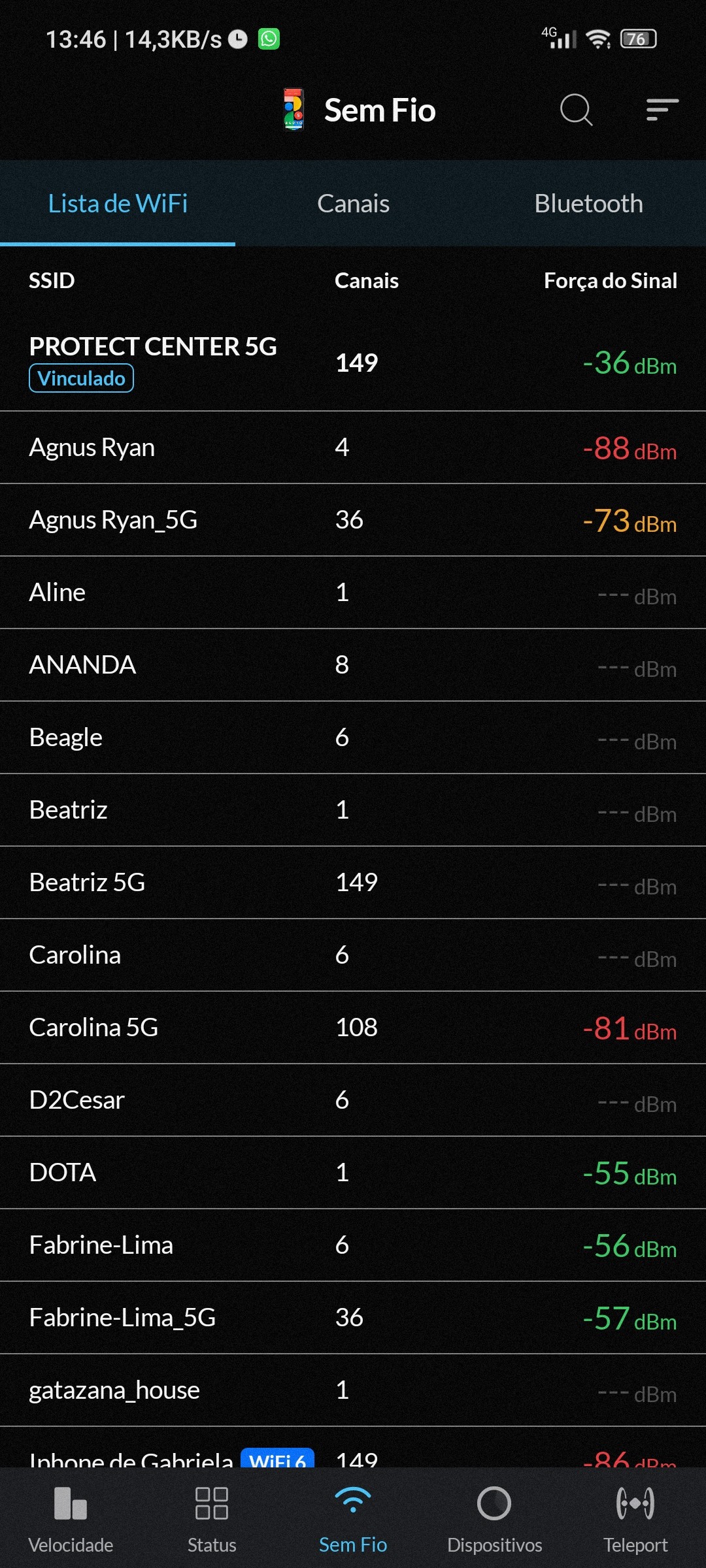View the DOTA network details
This screenshot has width=706, height=1568.
pyautogui.click(x=353, y=1173)
